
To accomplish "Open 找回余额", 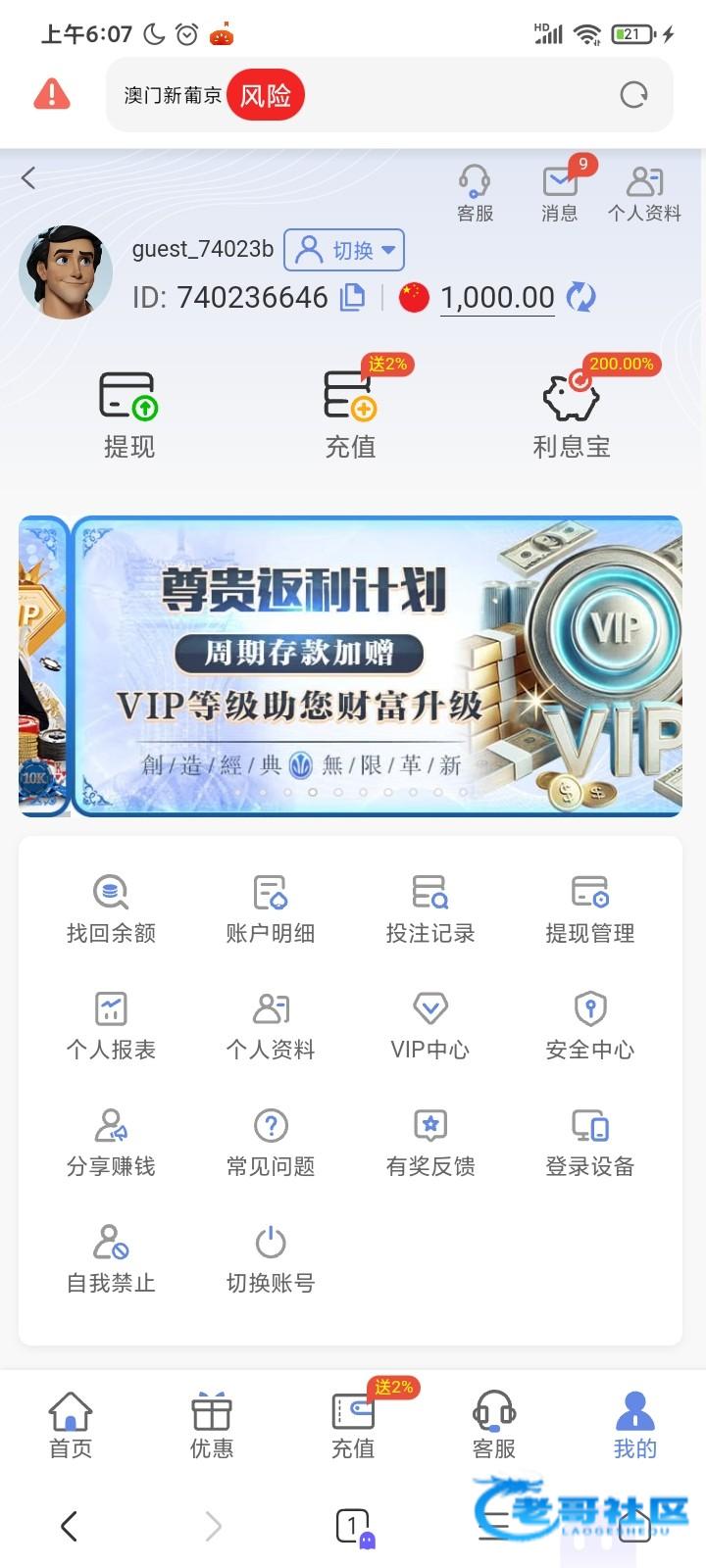I will [x=111, y=909].
